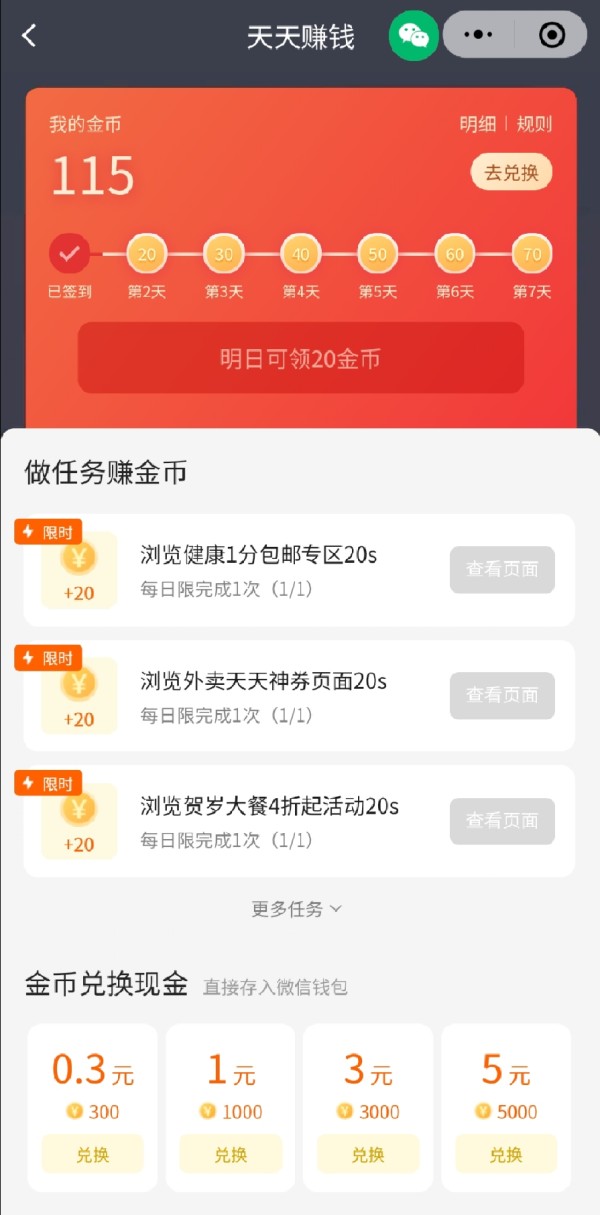Open the mini program three-dot menu
This screenshot has width=600, height=1215.
[x=479, y=35]
